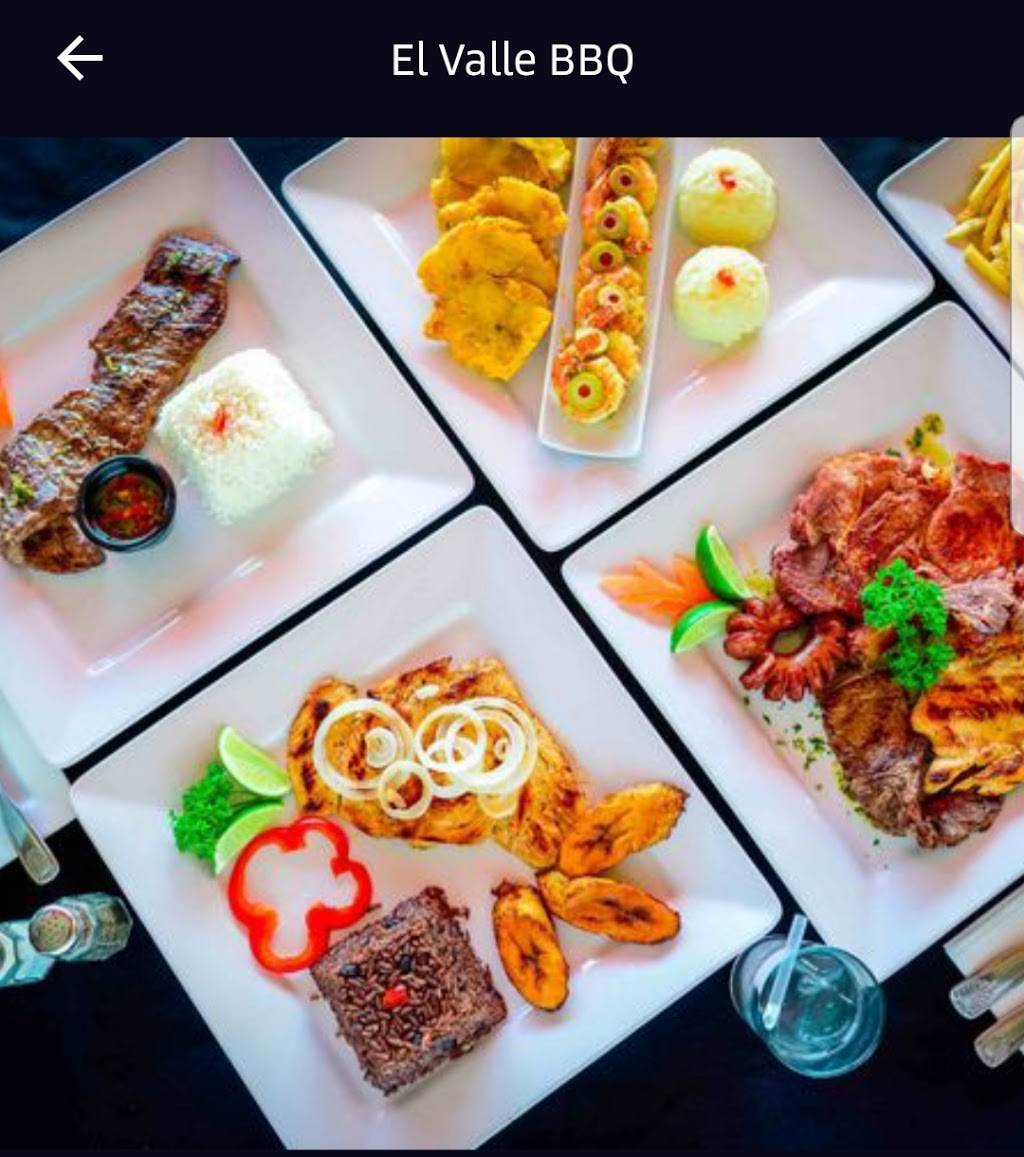Click the restaurant cover photo
The width and height of the screenshot is (1024, 1157).
pos(512,640)
